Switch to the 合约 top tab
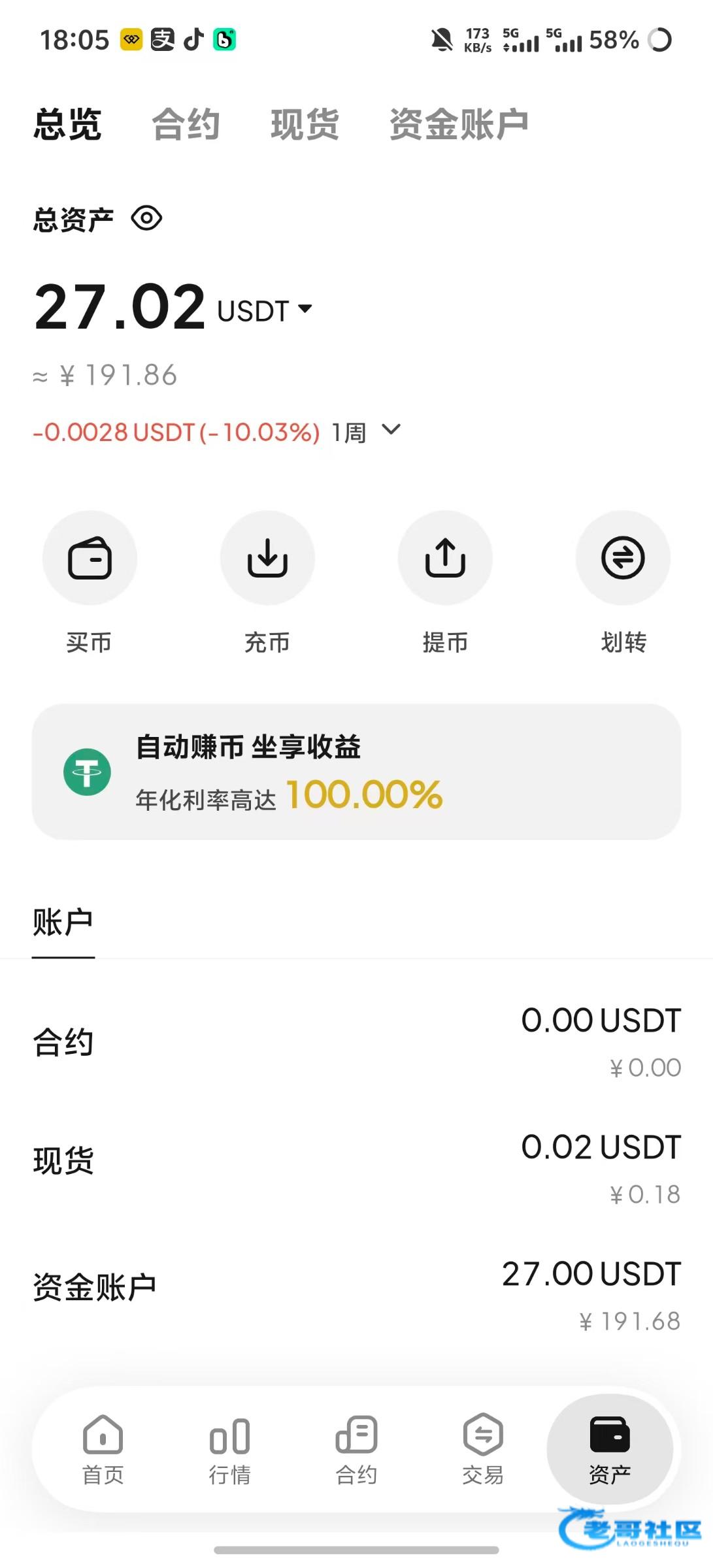 point(186,124)
